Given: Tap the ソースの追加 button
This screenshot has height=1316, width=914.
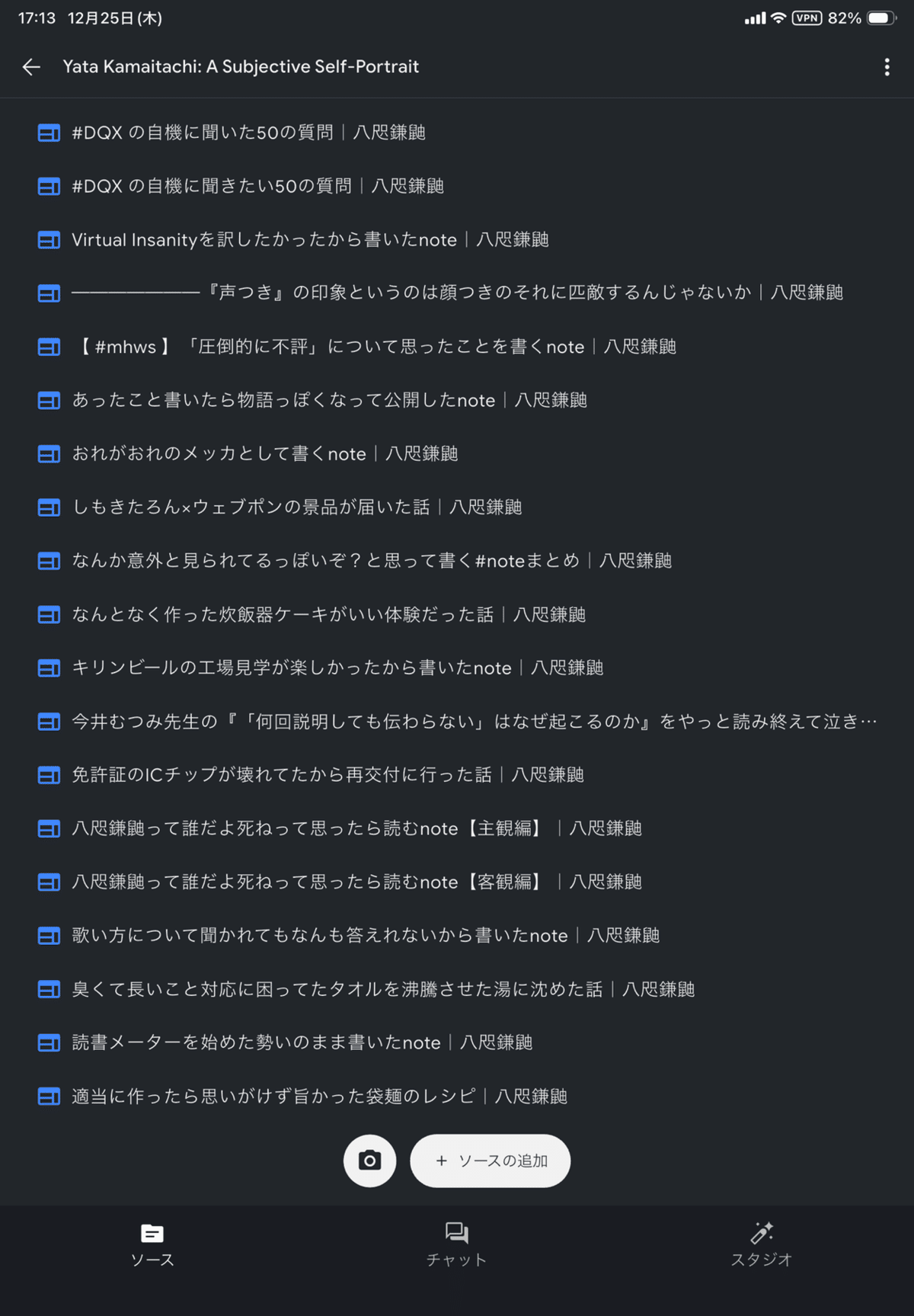Looking at the screenshot, I should [x=490, y=1161].
